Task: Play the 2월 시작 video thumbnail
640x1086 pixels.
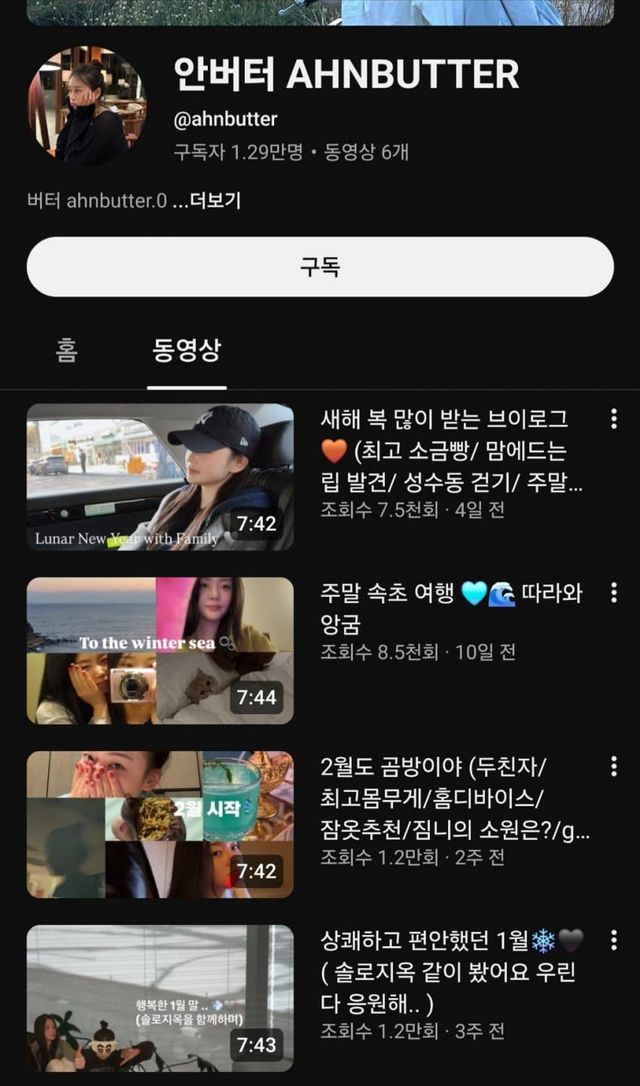Action: pyautogui.click(x=160, y=825)
